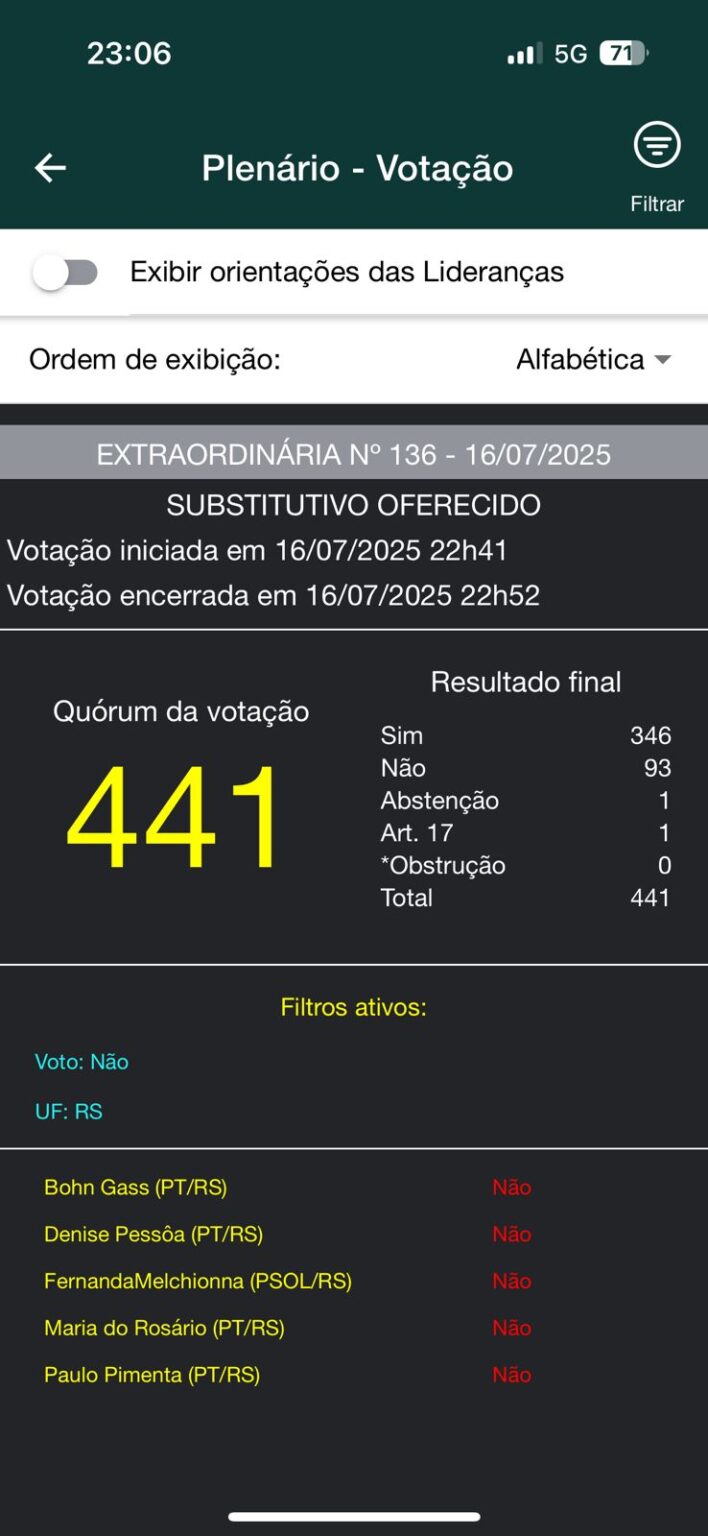This screenshot has height=1536, width=708.
Task: Enable Exibir orientações das Lideranças switch
Action: coord(65,272)
